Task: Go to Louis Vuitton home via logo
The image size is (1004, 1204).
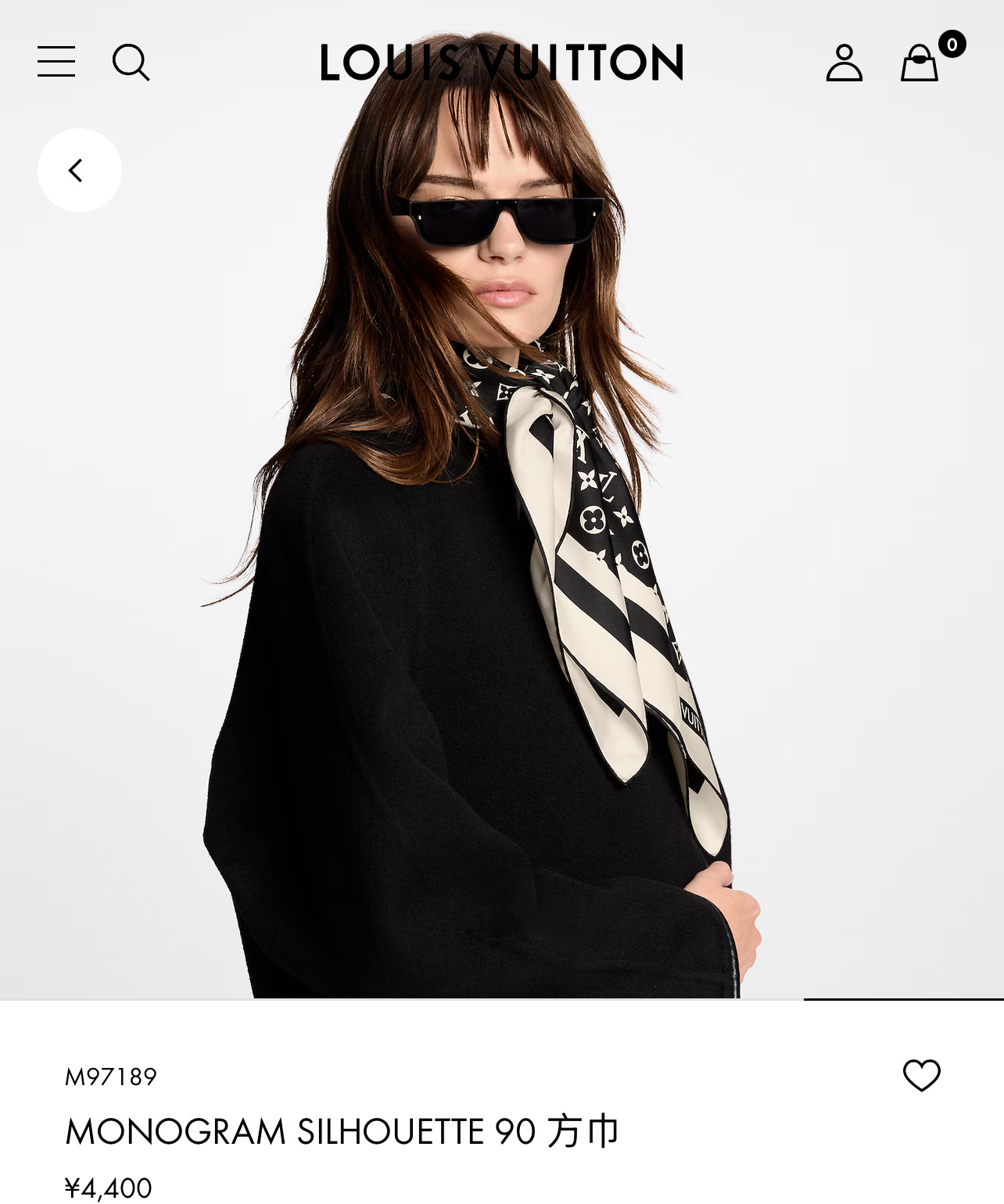Action: coord(501,63)
